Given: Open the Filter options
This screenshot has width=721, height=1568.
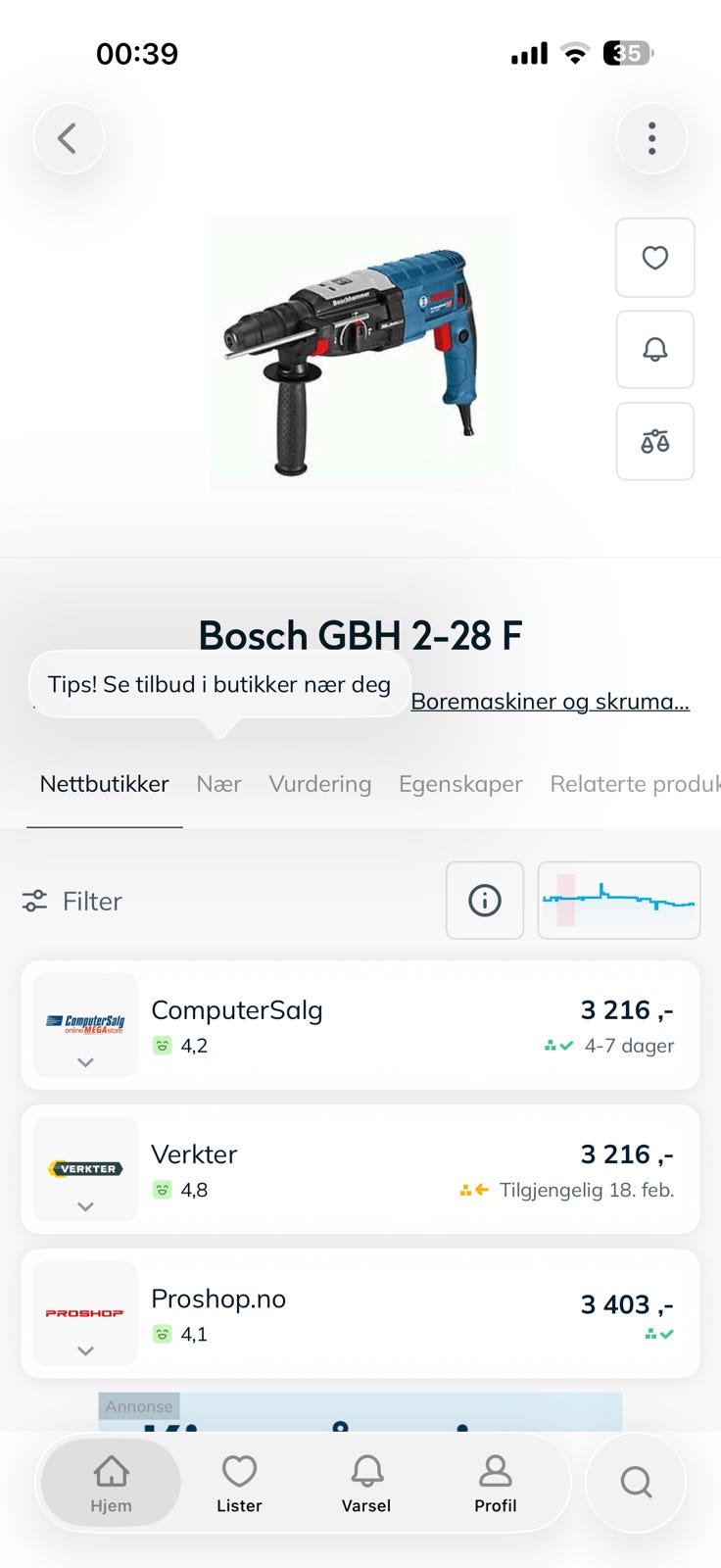Looking at the screenshot, I should tap(73, 901).
